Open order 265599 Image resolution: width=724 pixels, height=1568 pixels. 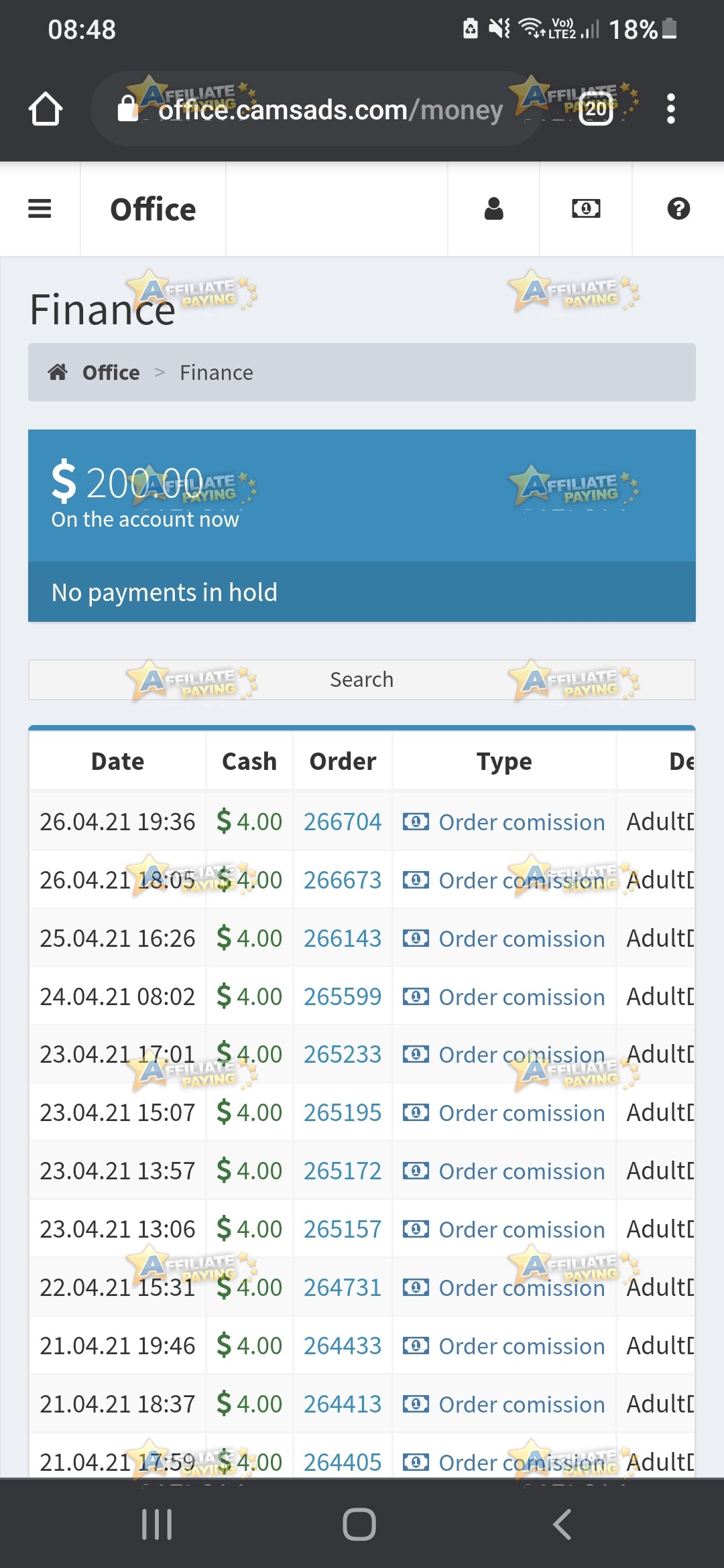coord(343,996)
